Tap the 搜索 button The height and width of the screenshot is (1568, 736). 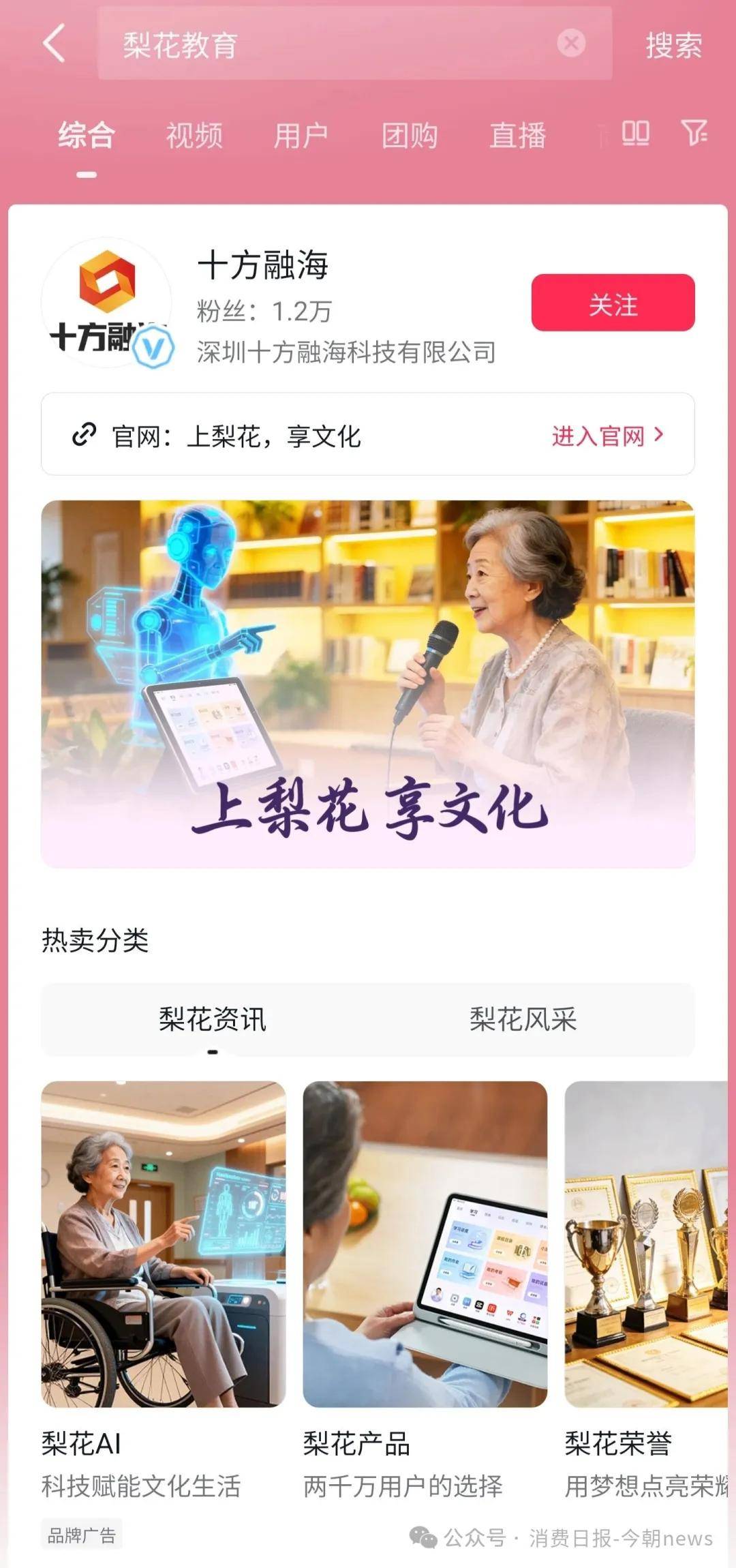[x=673, y=46]
